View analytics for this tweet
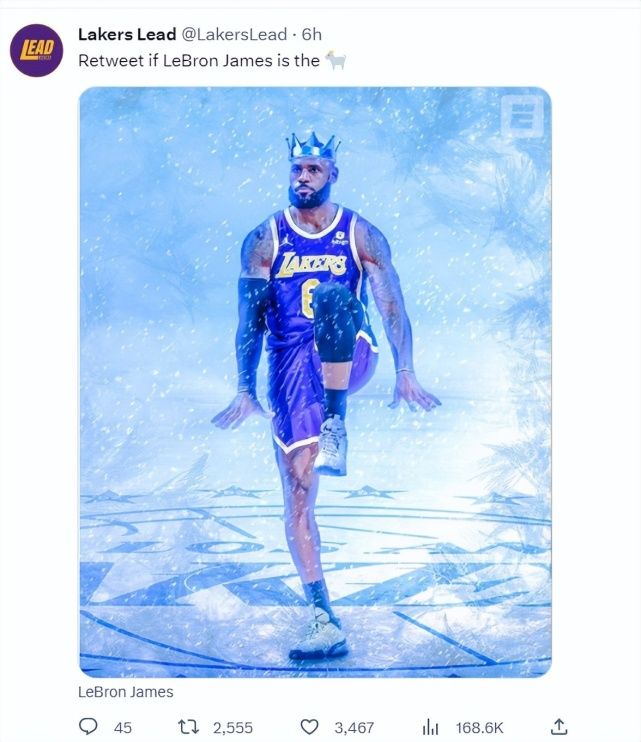 432,727
